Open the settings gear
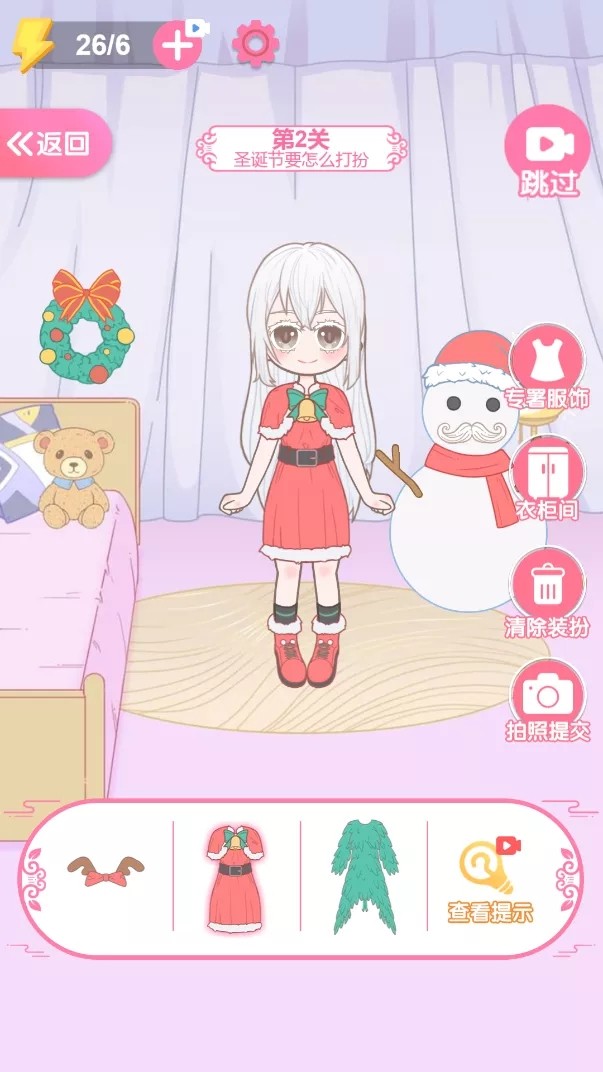 click(255, 44)
